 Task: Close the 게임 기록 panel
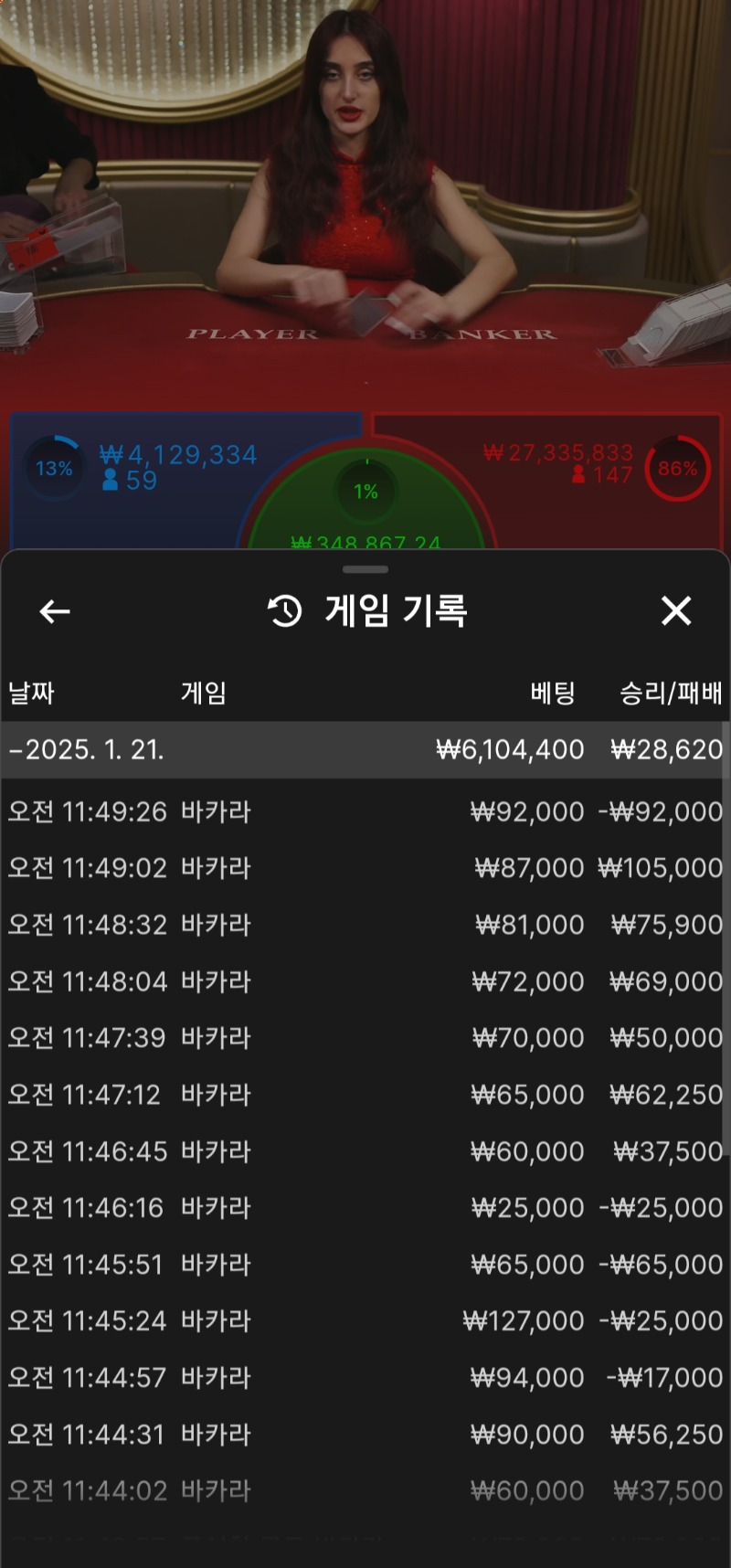click(x=676, y=610)
